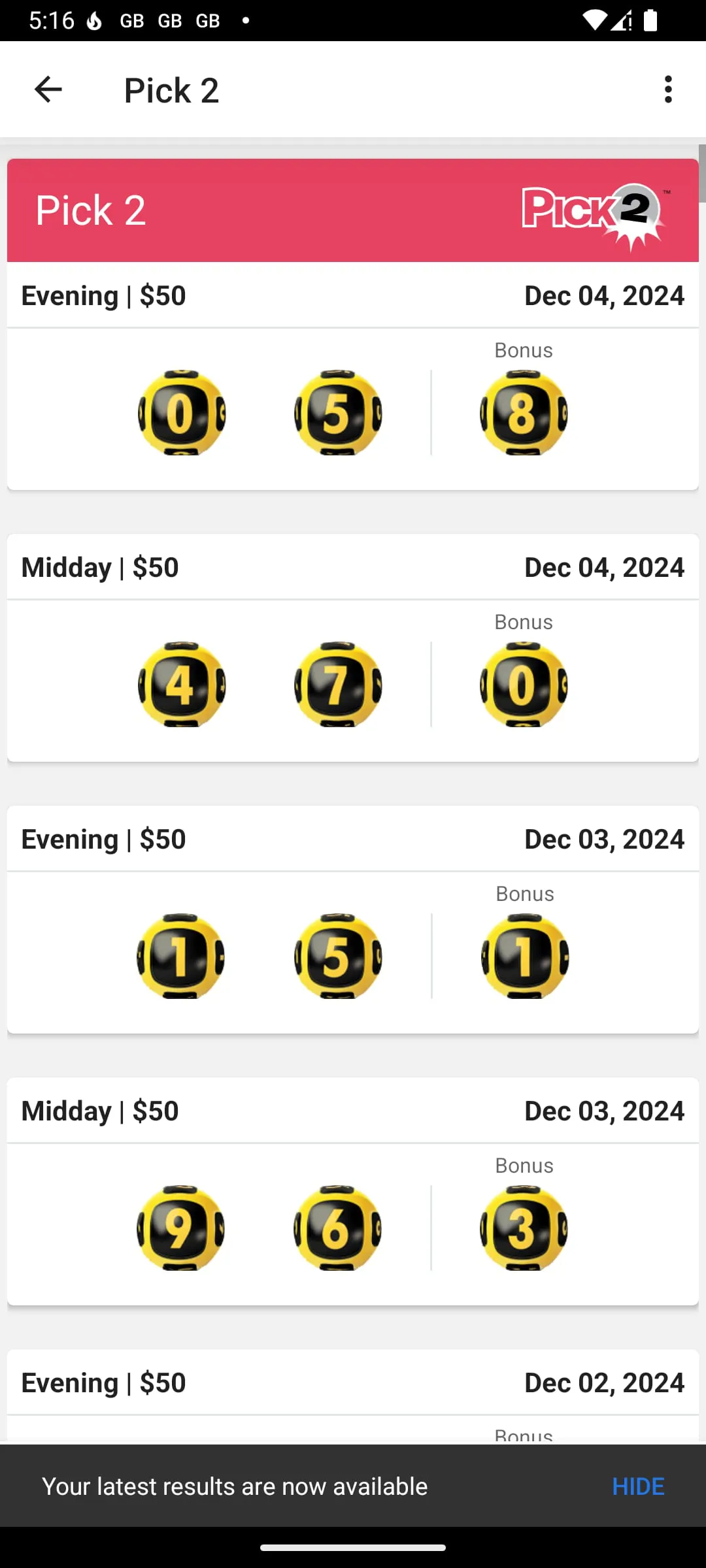
Task: Hide the latest results notification
Action: pyautogui.click(x=638, y=1486)
